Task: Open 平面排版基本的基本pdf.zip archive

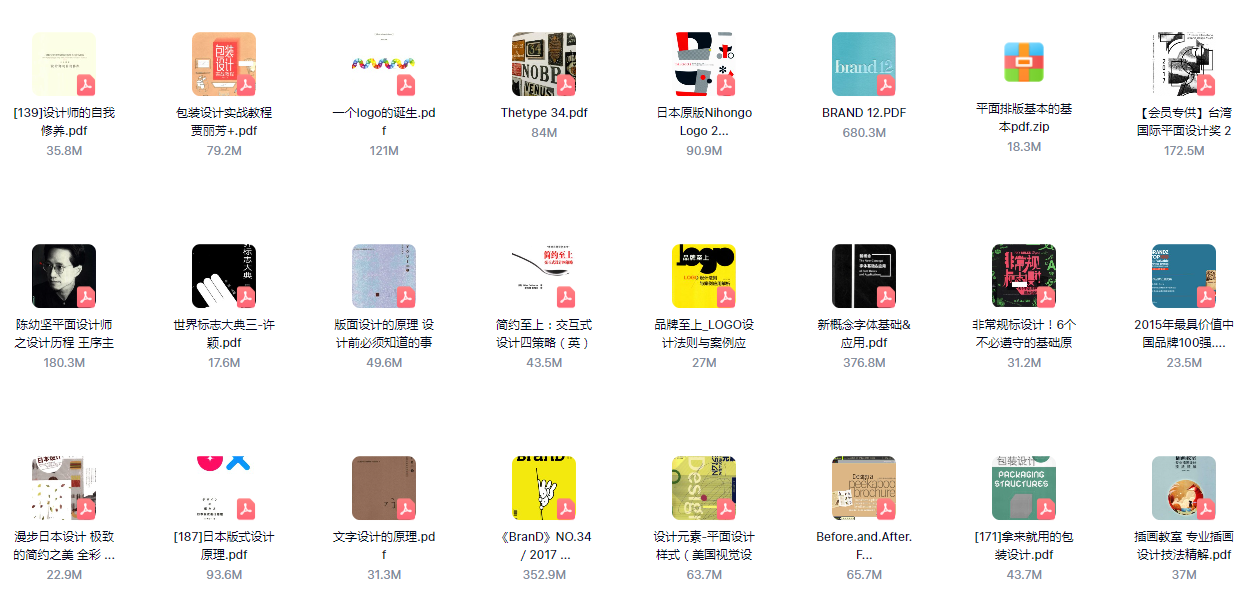Action: pyautogui.click(x=1024, y=62)
